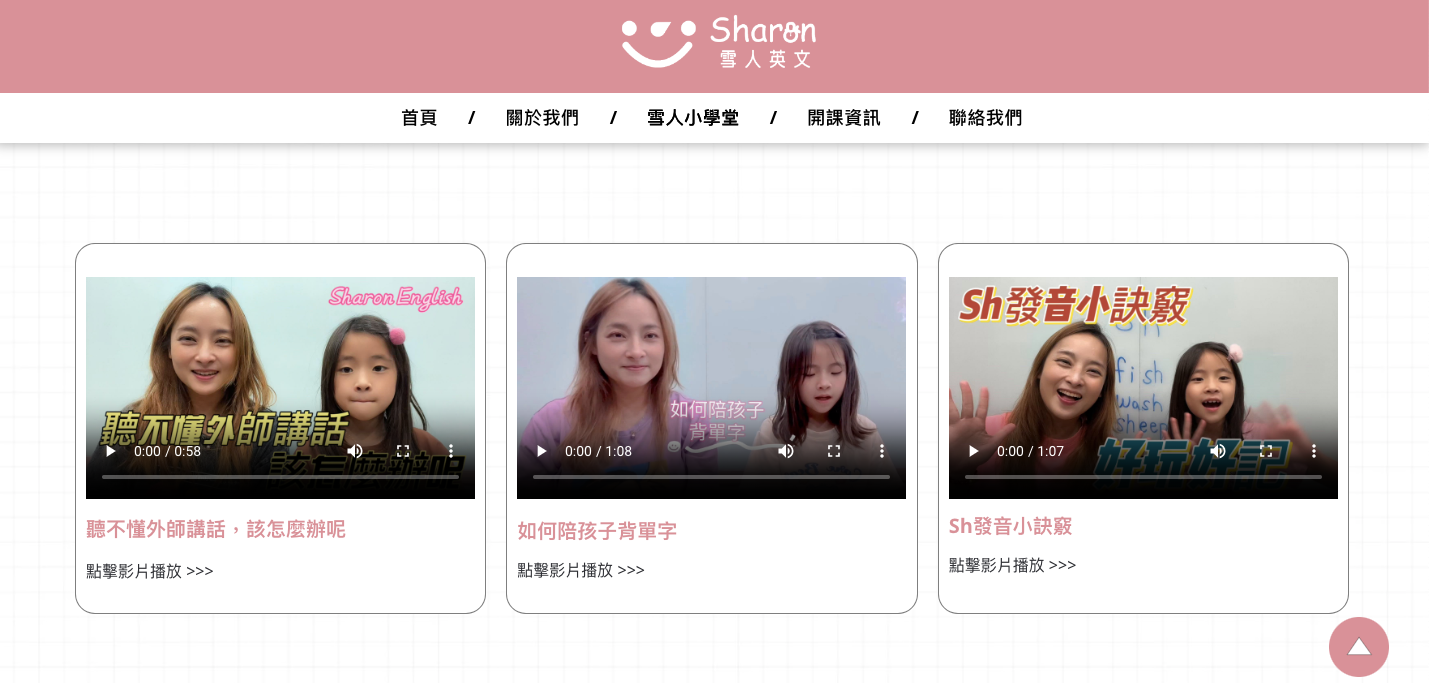
Task: Make the 1:08 video fullscreen
Action: pyautogui.click(x=834, y=451)
